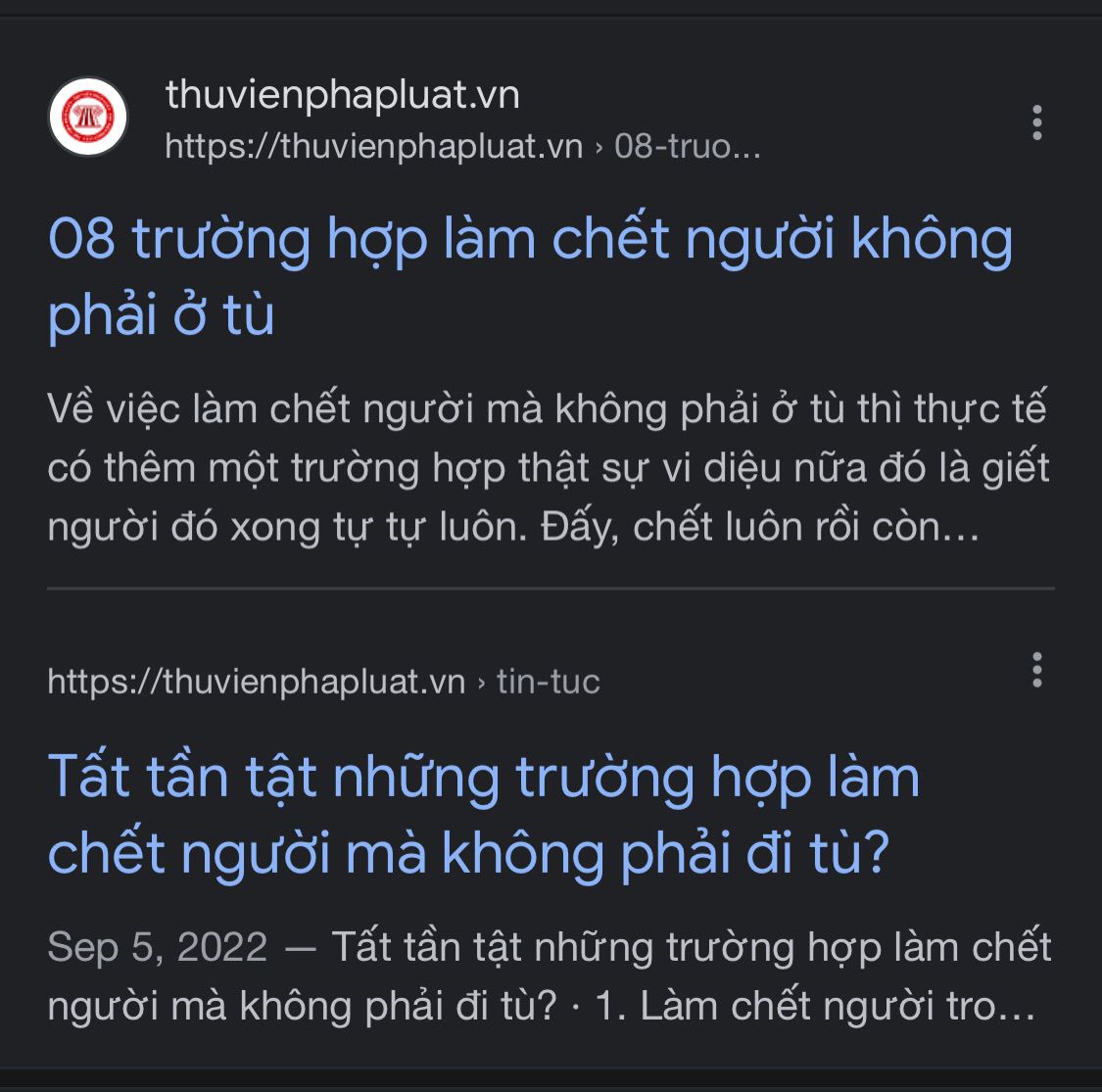Open options menu for the tin-tuc result
The width and height of the screenshot is (1102, 1092).
point(1036,671)
